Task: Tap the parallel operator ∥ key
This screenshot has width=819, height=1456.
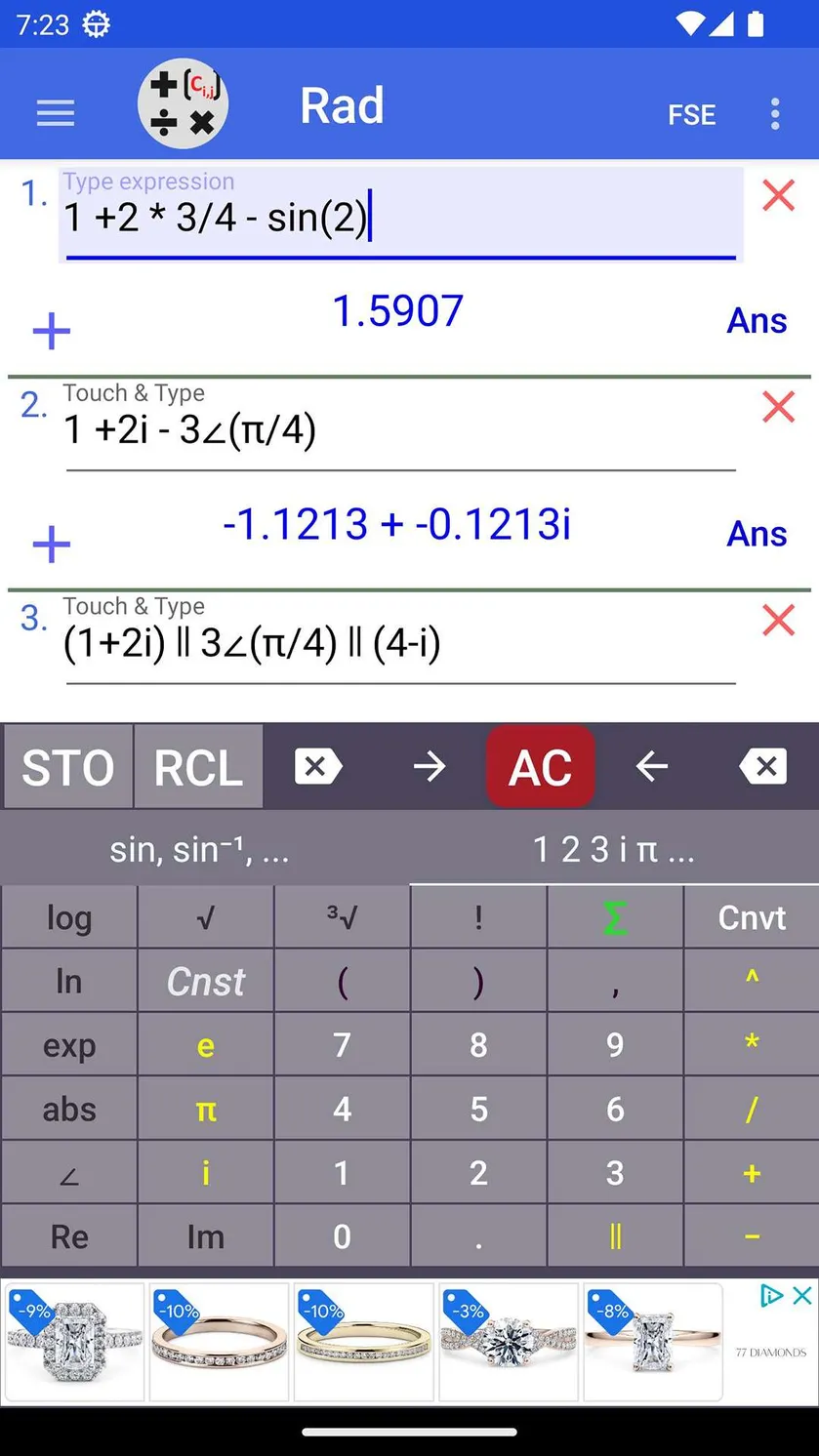Action: point(615,1237)
